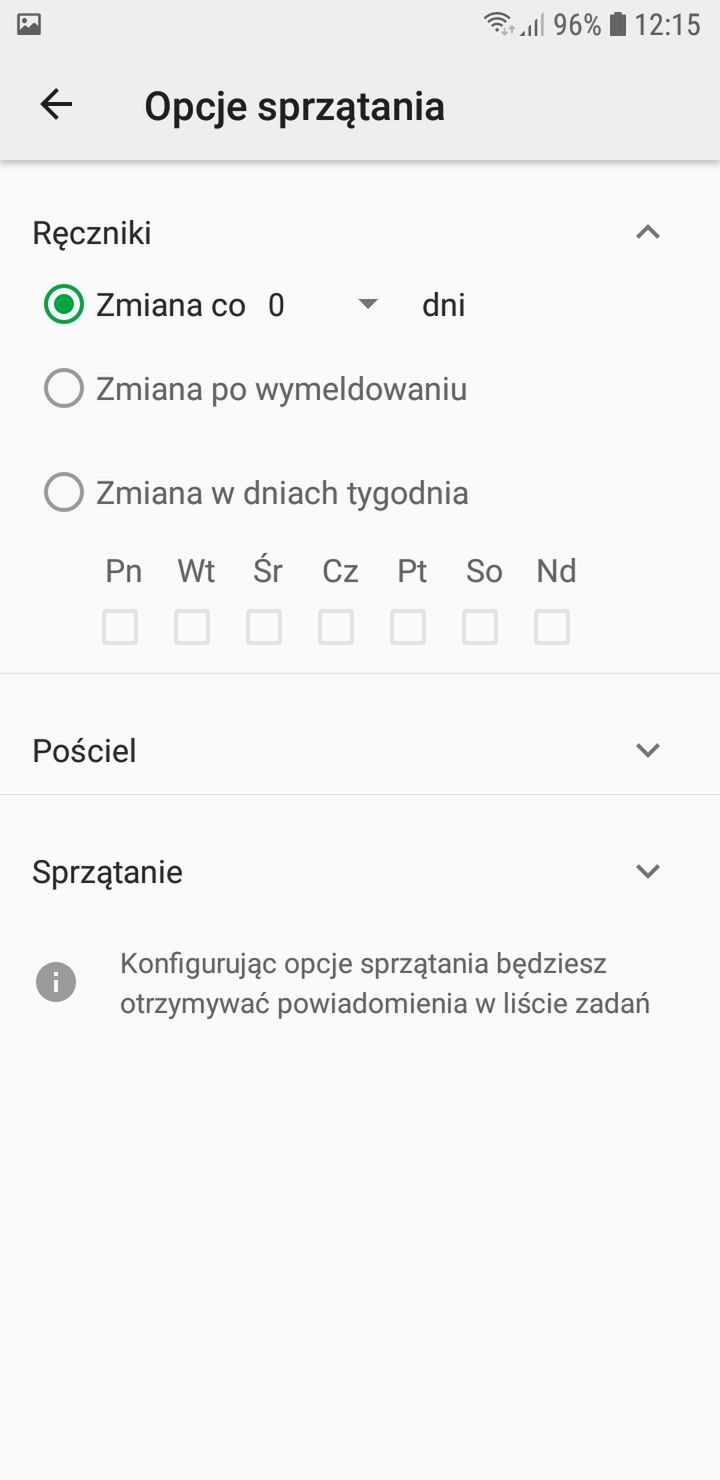The height and width of the screenshot is (1480, 720).
Task: Tick the Śr weekday checkbox
Action: [x=264, y=628]
